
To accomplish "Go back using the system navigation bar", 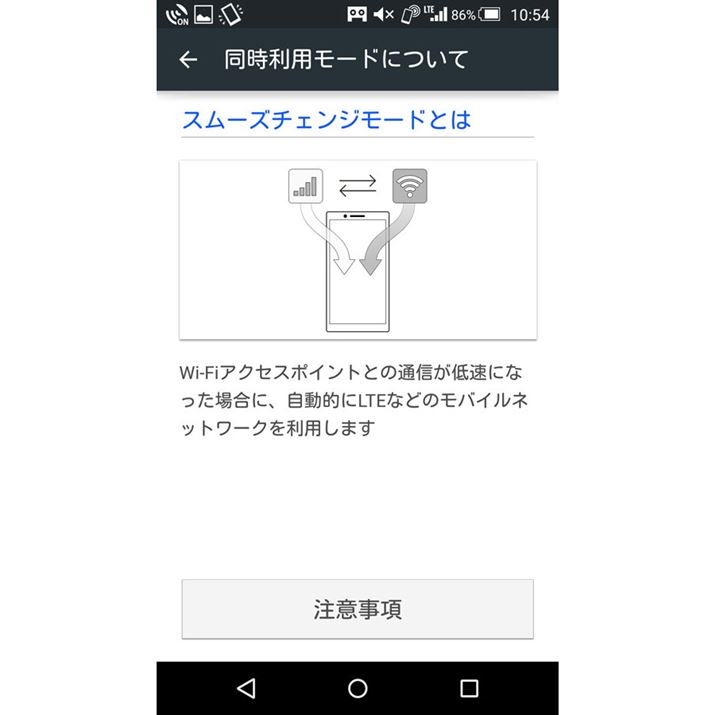I will (x=246, y=688).
